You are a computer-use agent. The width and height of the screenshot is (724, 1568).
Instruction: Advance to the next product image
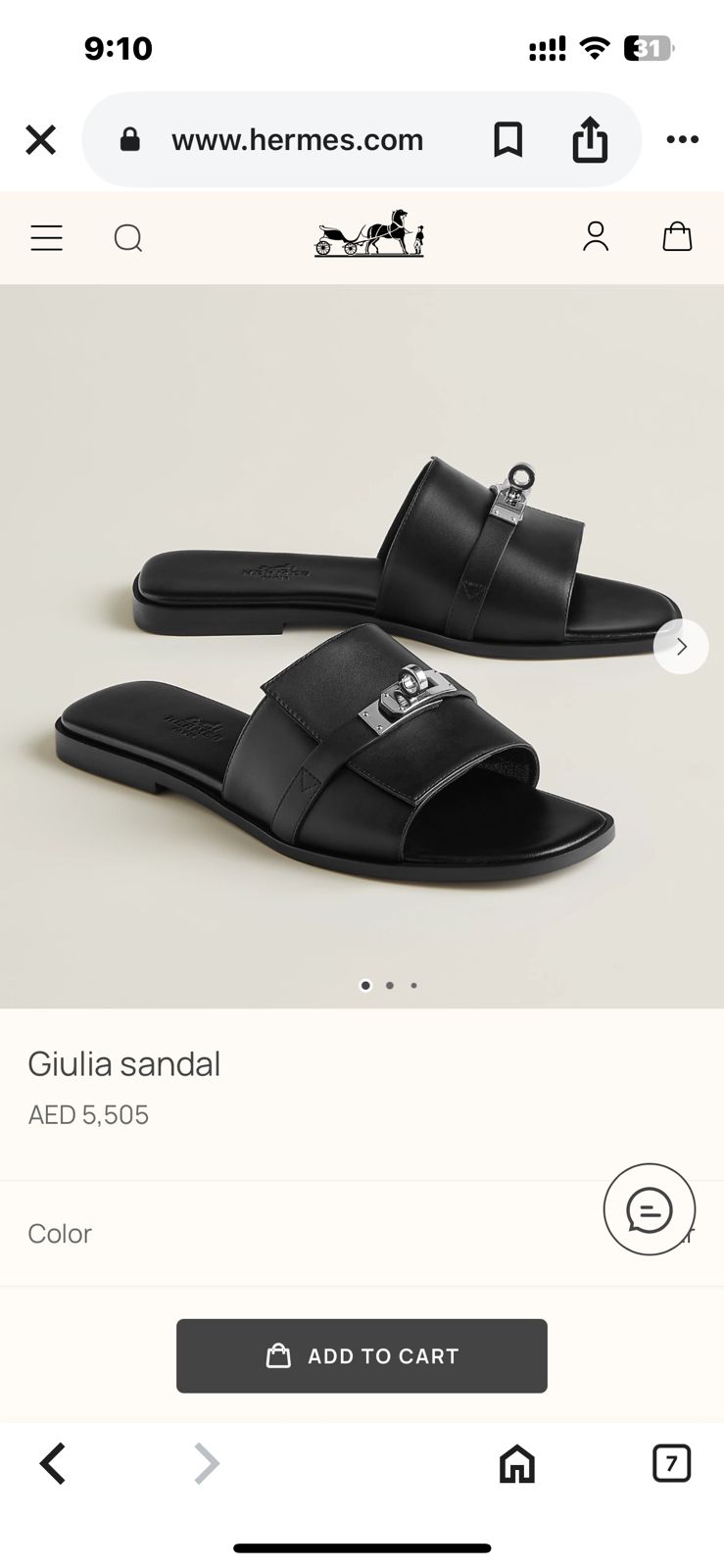pos(681,647)
